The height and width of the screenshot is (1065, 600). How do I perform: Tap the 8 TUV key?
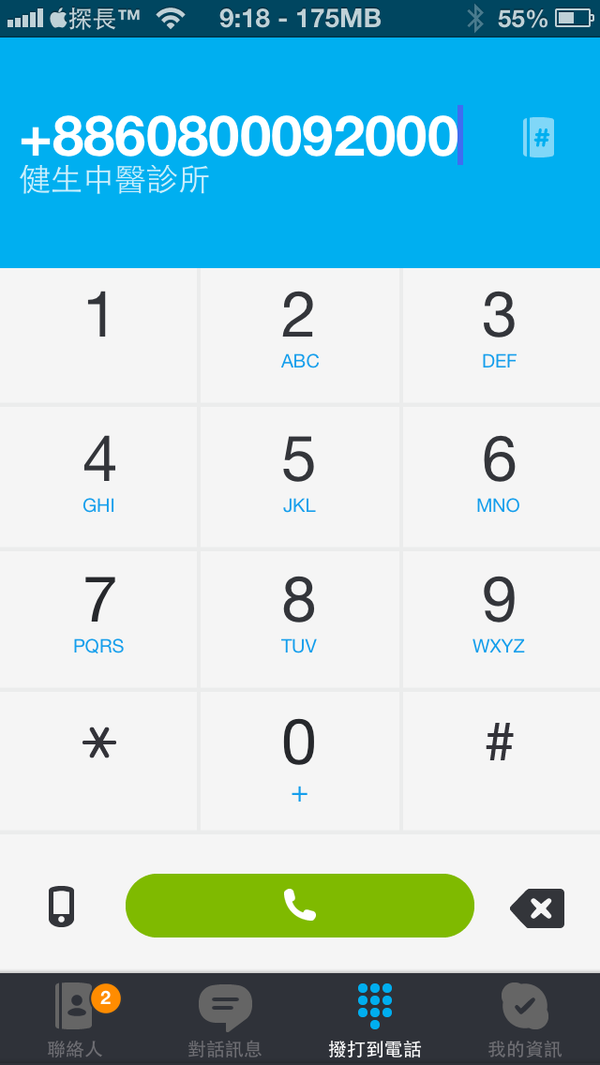click(x=299, y=618)
